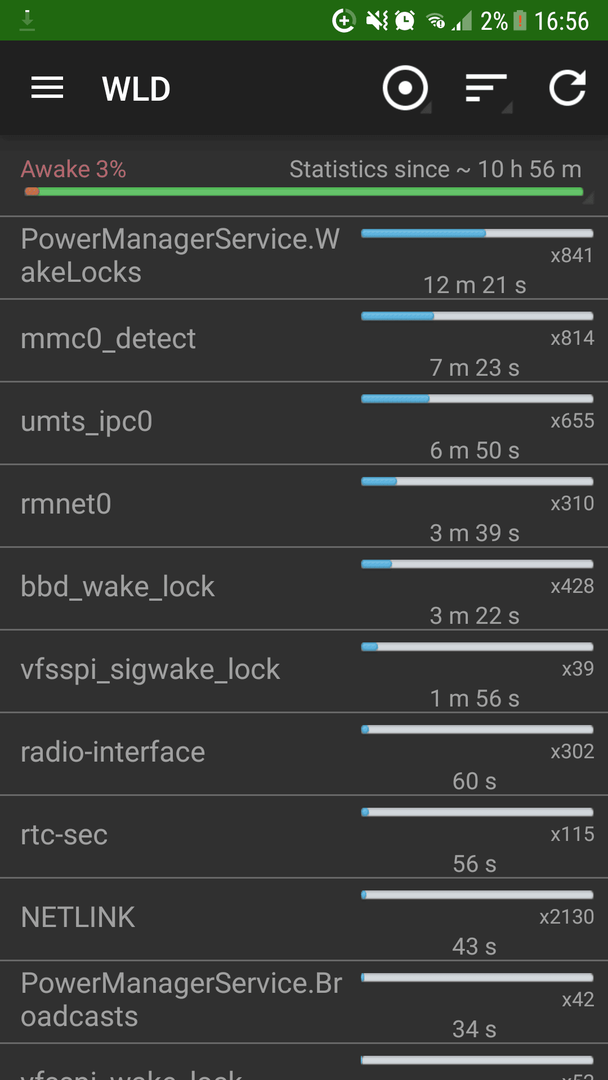
Task: Open the hamburger navigation drawer
Action: (47, 88)
